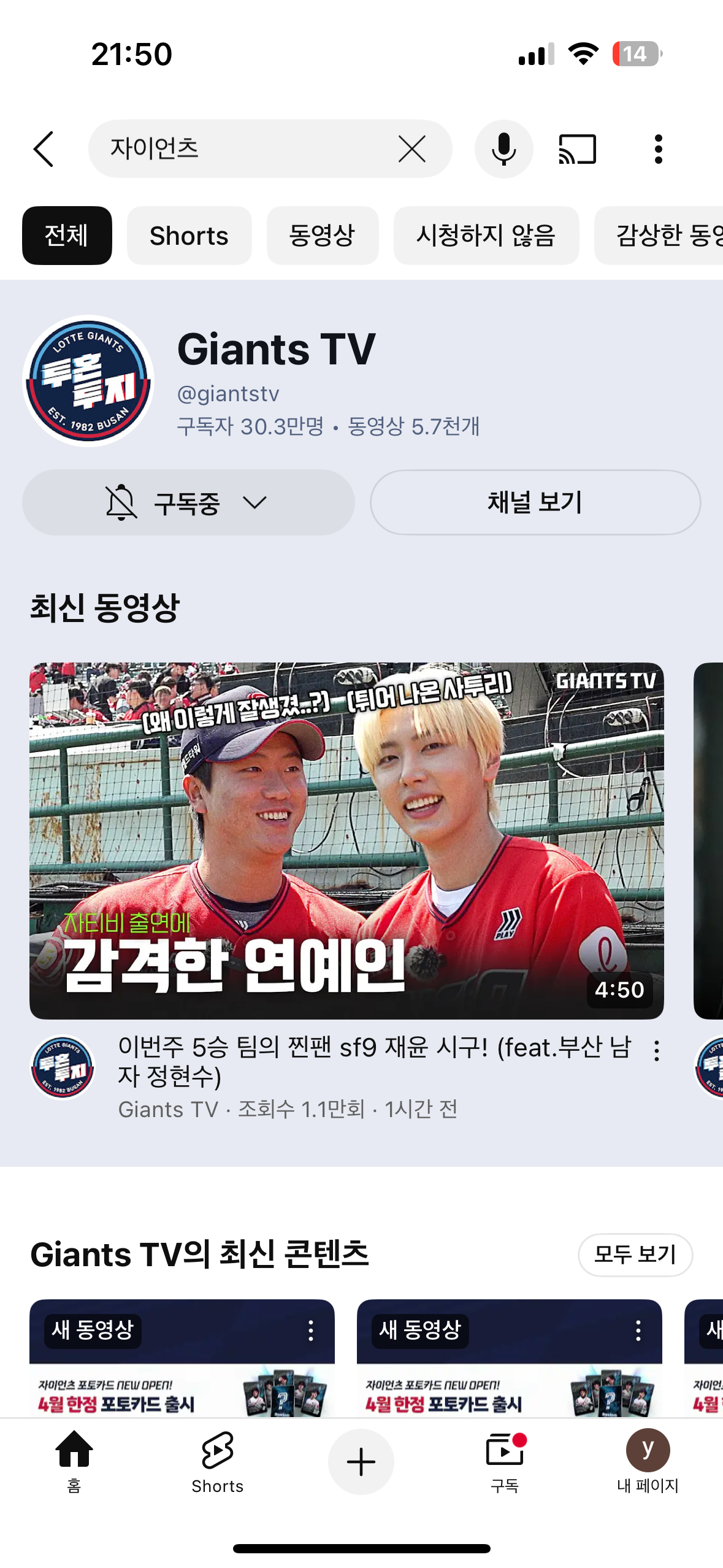
Task: Open options for sf9 재윤 시구 video
Action: pos(656,1051)
